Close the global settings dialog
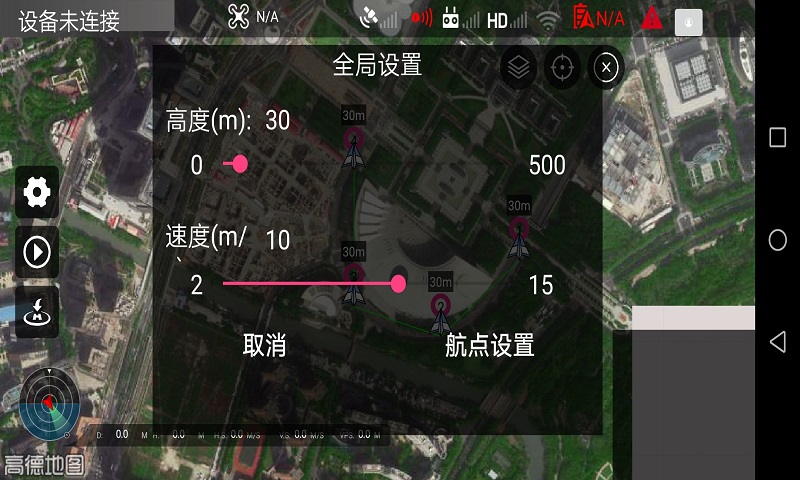 (x=606, y=67)
